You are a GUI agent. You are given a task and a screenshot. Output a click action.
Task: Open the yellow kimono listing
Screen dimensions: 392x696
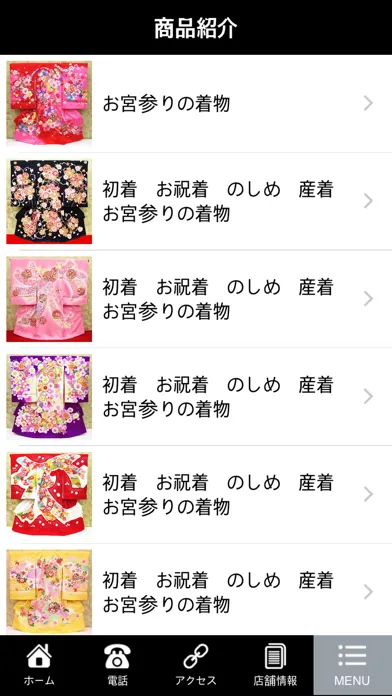click(x=196, y=589)
